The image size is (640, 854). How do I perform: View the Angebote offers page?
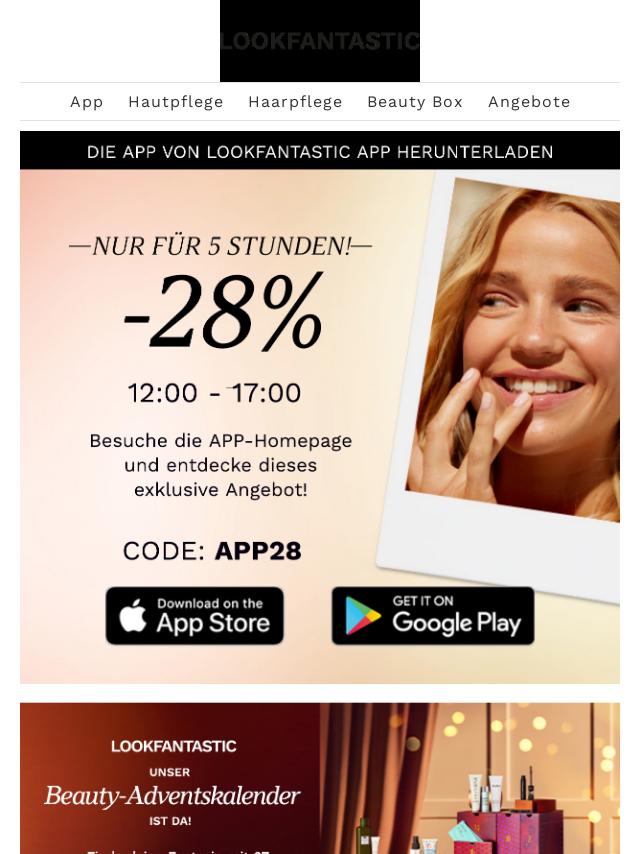click(x=528, y=102)
